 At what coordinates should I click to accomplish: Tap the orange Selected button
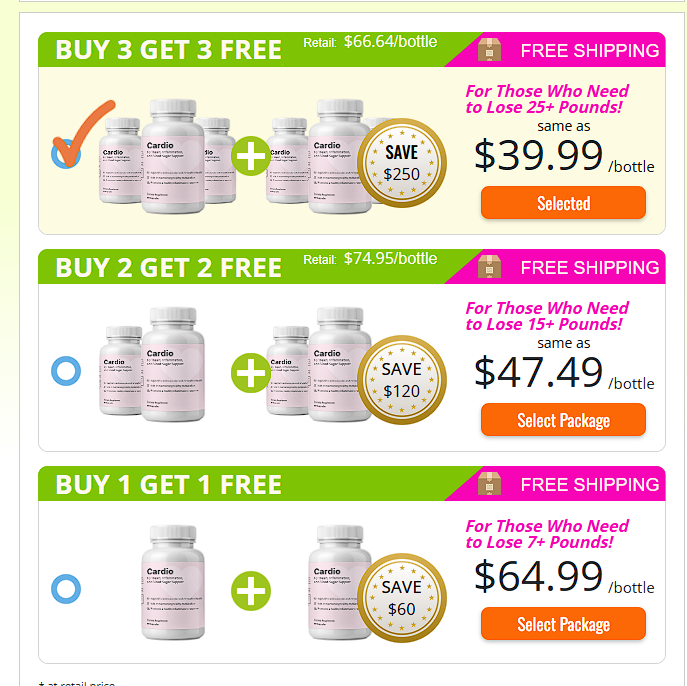[563, 203]
